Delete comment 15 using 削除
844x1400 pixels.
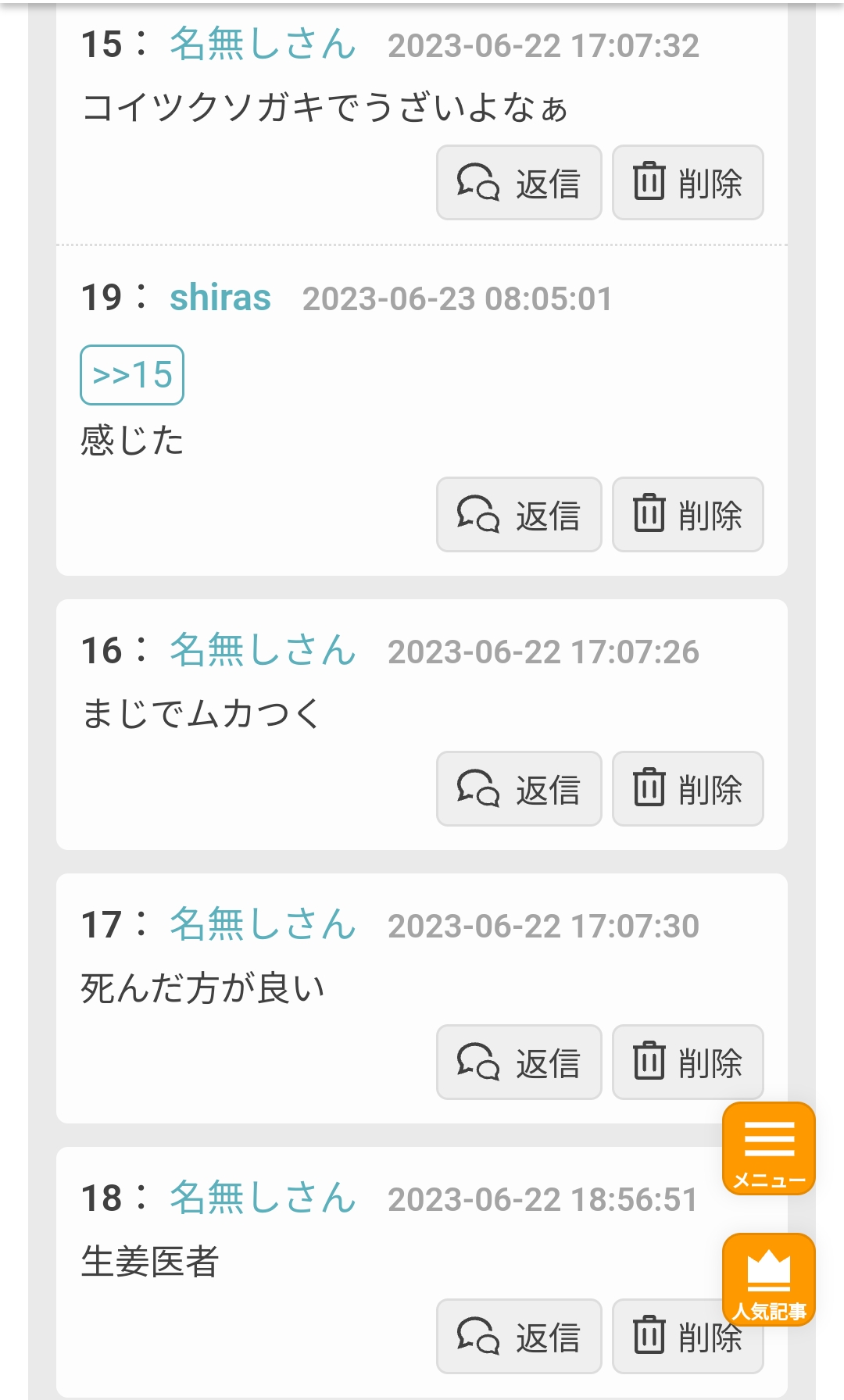[688, 183]
